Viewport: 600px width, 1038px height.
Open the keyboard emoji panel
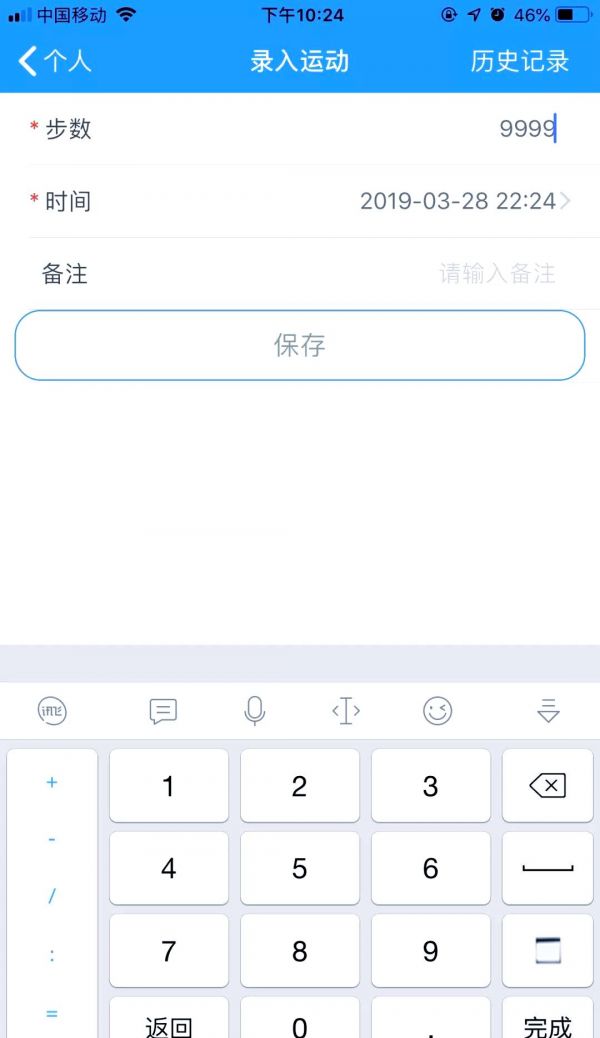click(x=437, y=711)
